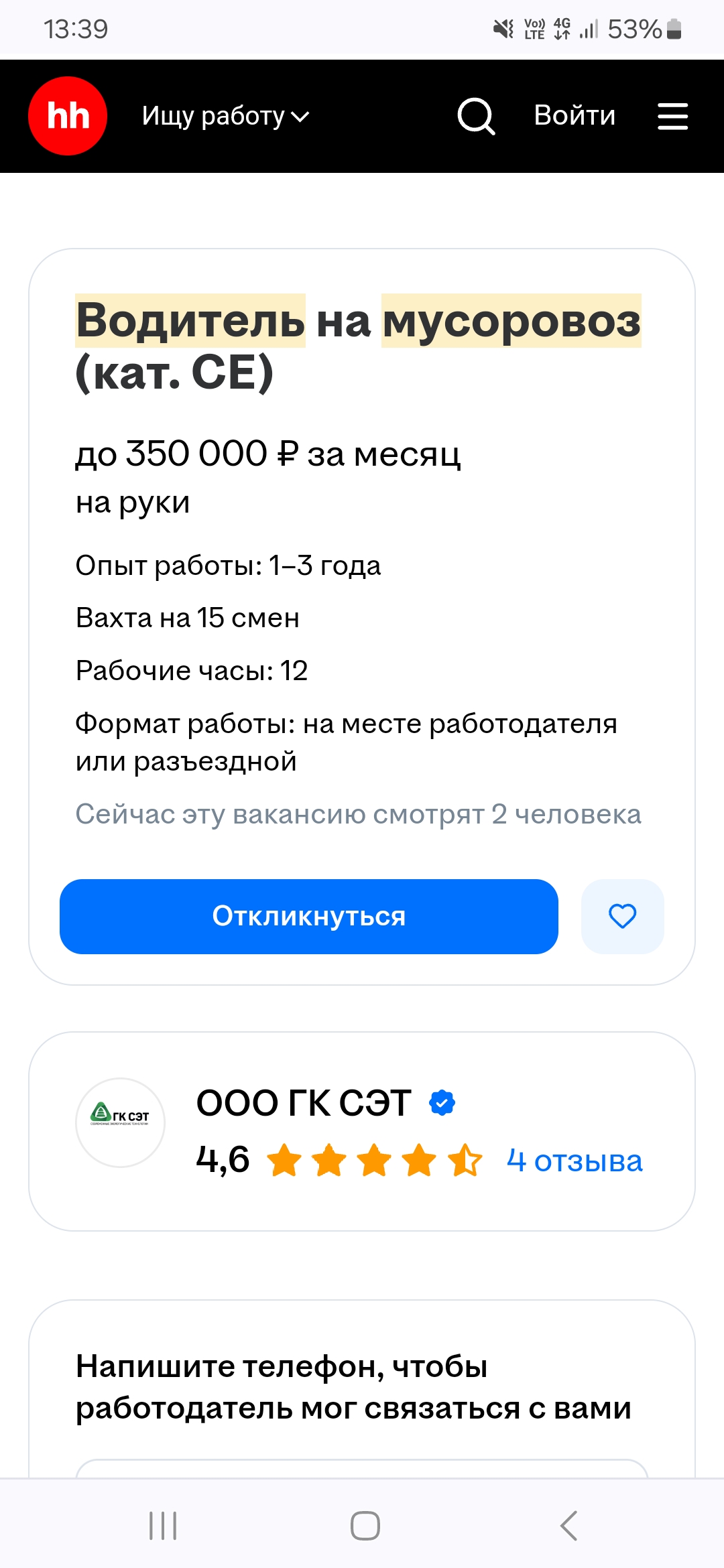Open the ООО ГК СЭТ company page
The width and height of the screenshot is (724, 1568).
(304, 1102)
